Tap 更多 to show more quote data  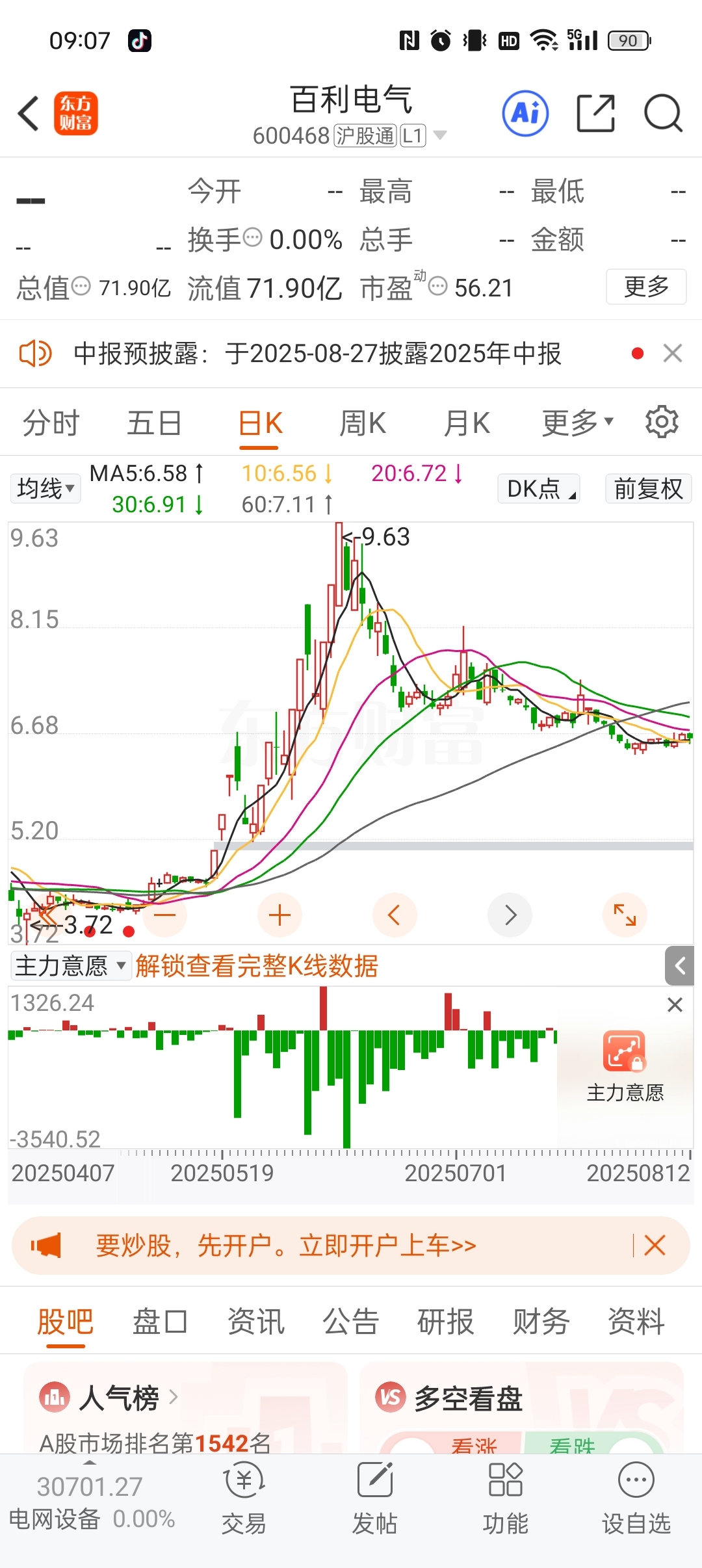coord(646,286)
